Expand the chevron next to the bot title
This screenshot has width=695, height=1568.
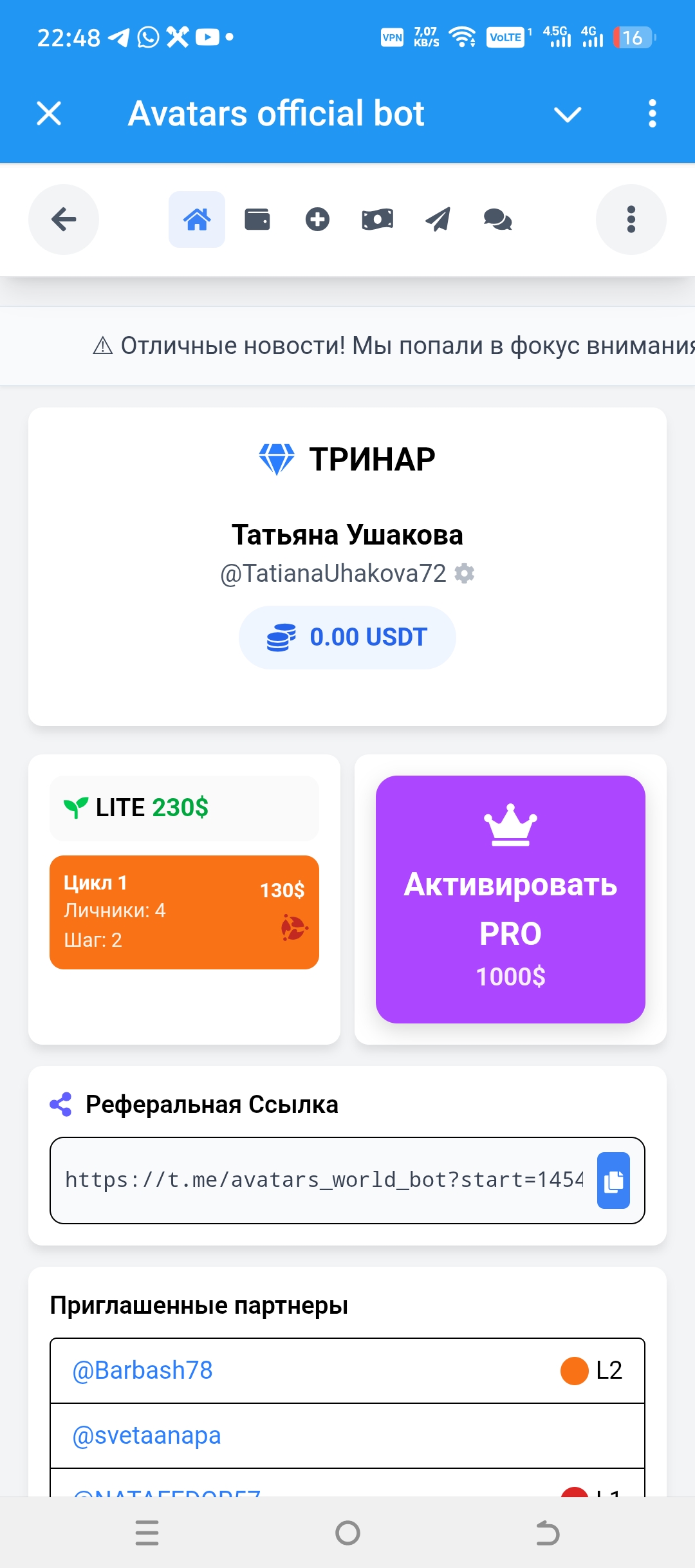tap(568, 115)
